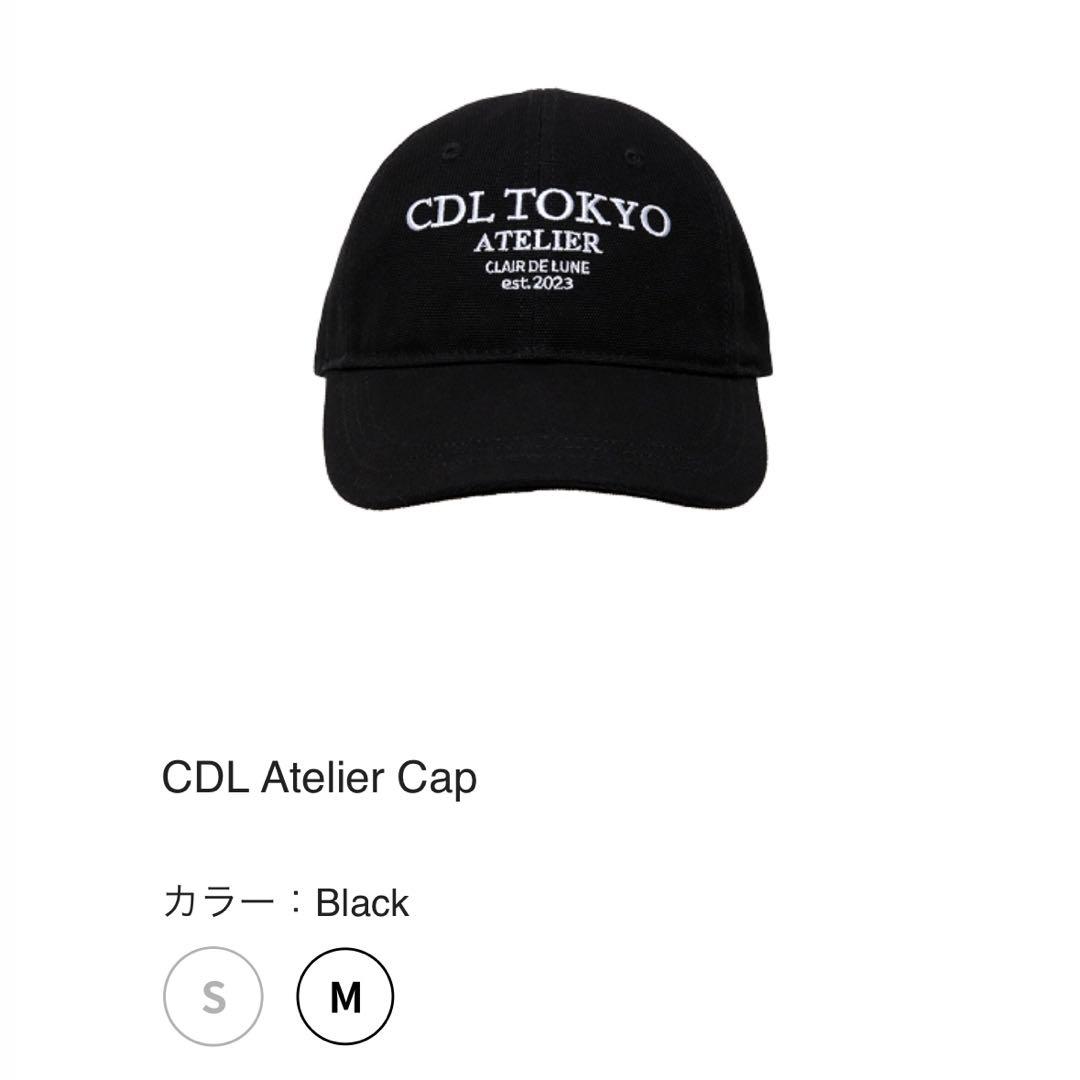Choose the S size option

click(212, 997)
